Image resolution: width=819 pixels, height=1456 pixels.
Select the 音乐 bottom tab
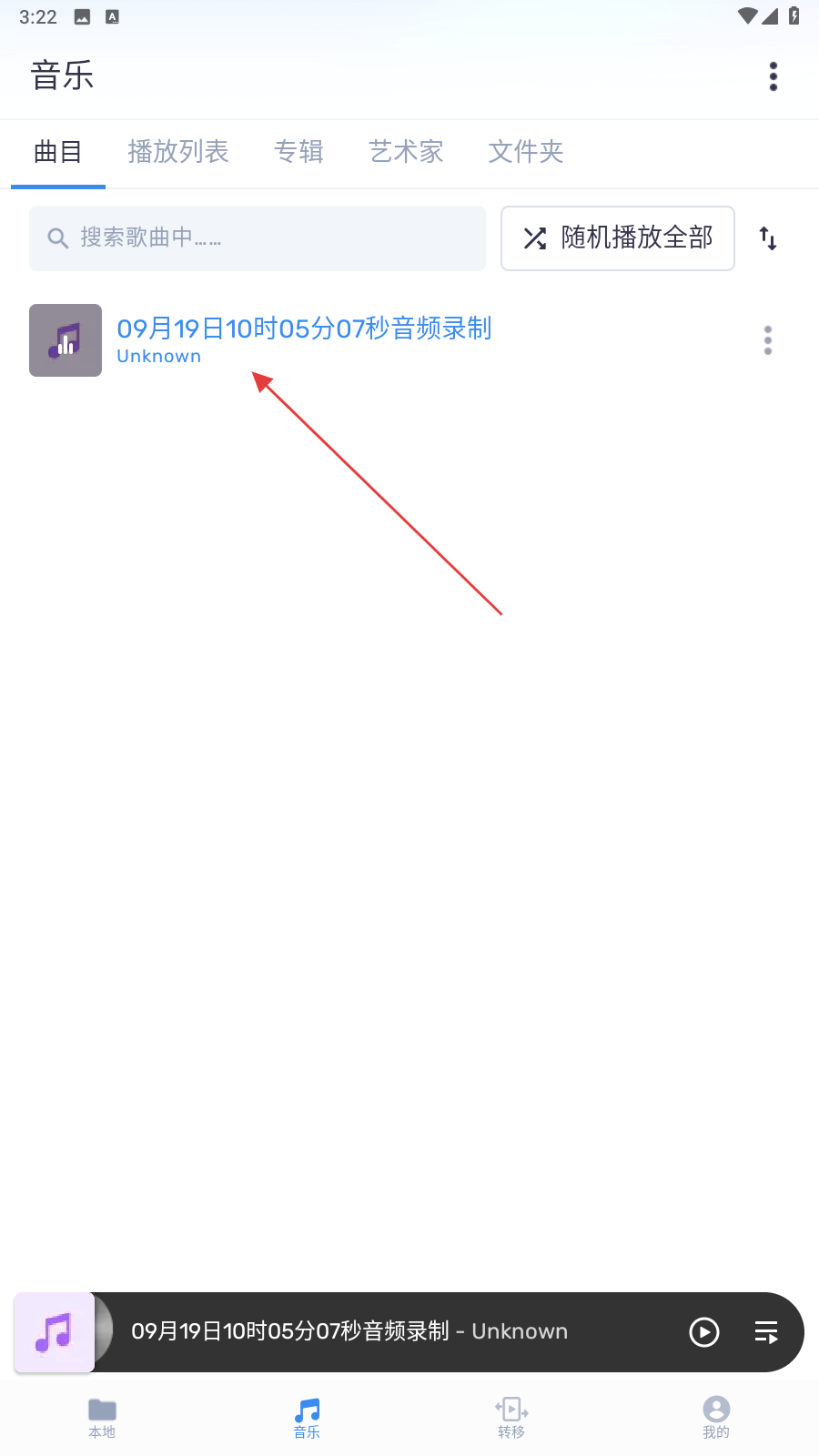coord(307,1418)
